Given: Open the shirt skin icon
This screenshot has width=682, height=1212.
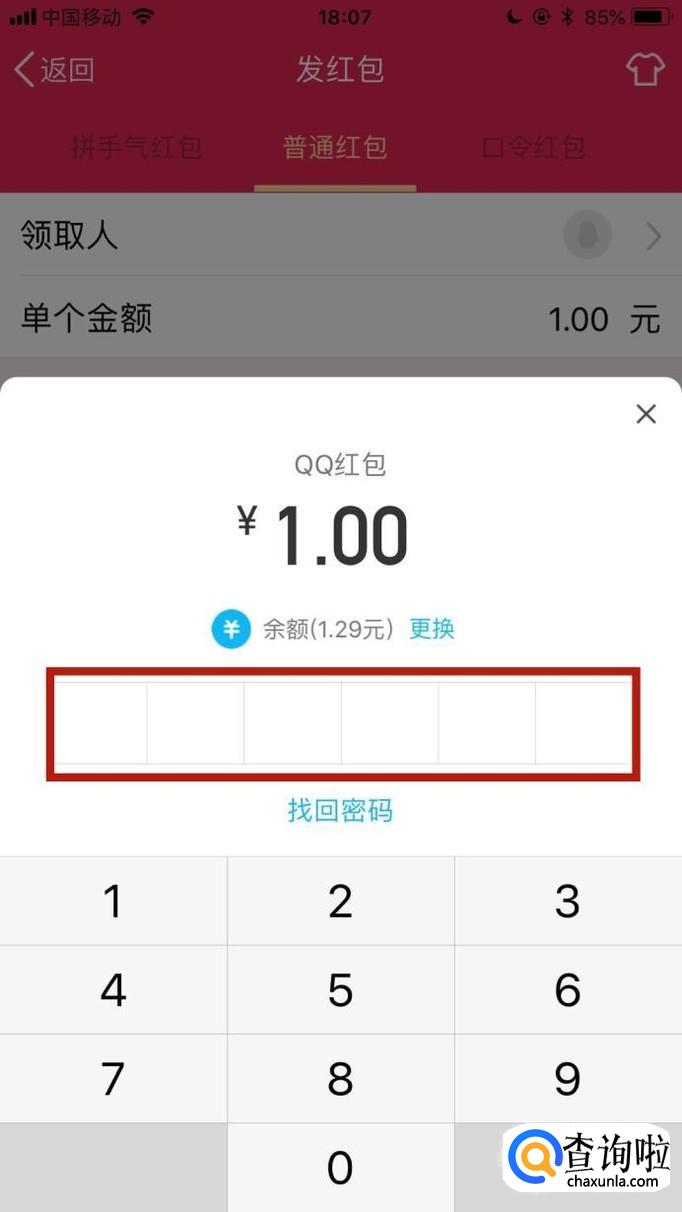Looking at the screenshot, I should (645, 70).
